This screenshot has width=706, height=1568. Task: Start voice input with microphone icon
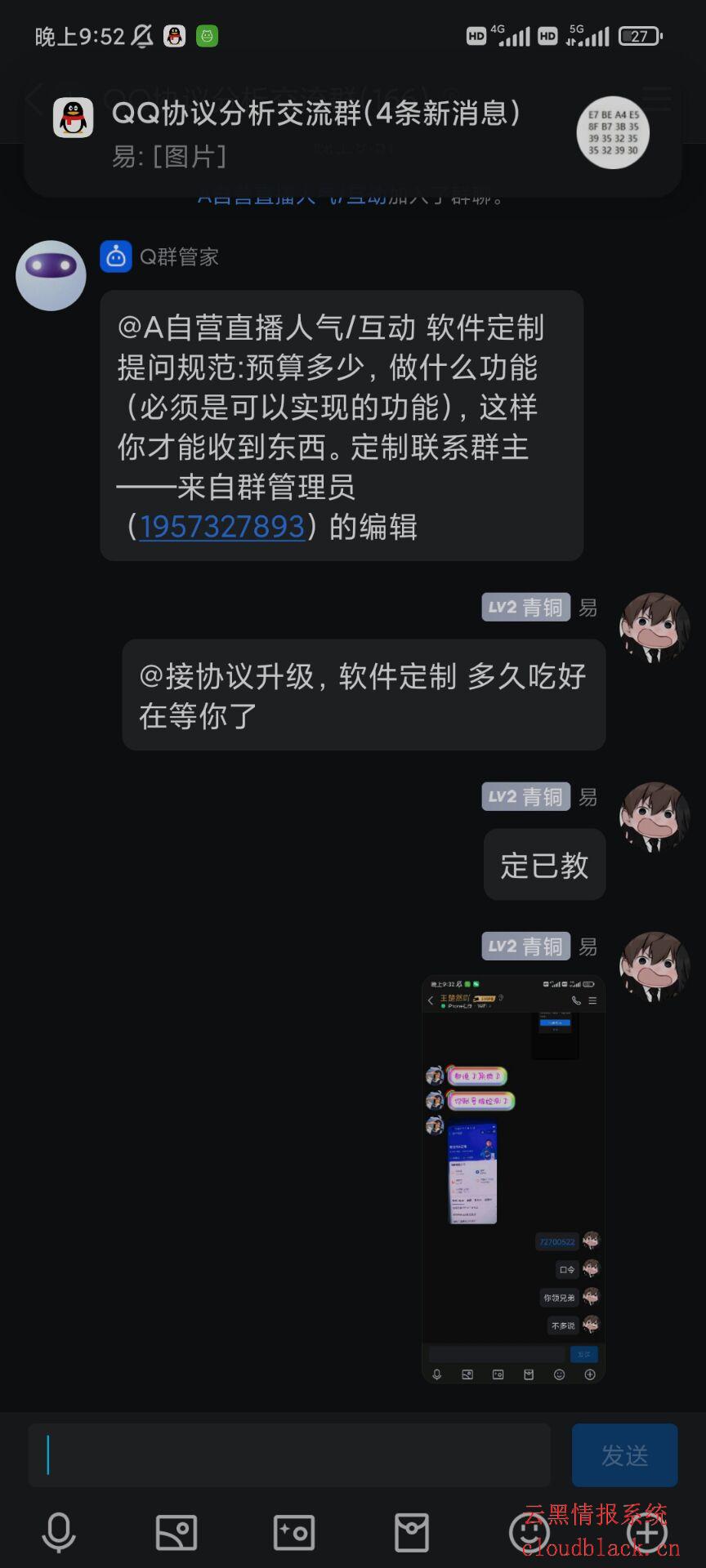click(59, 1532)
